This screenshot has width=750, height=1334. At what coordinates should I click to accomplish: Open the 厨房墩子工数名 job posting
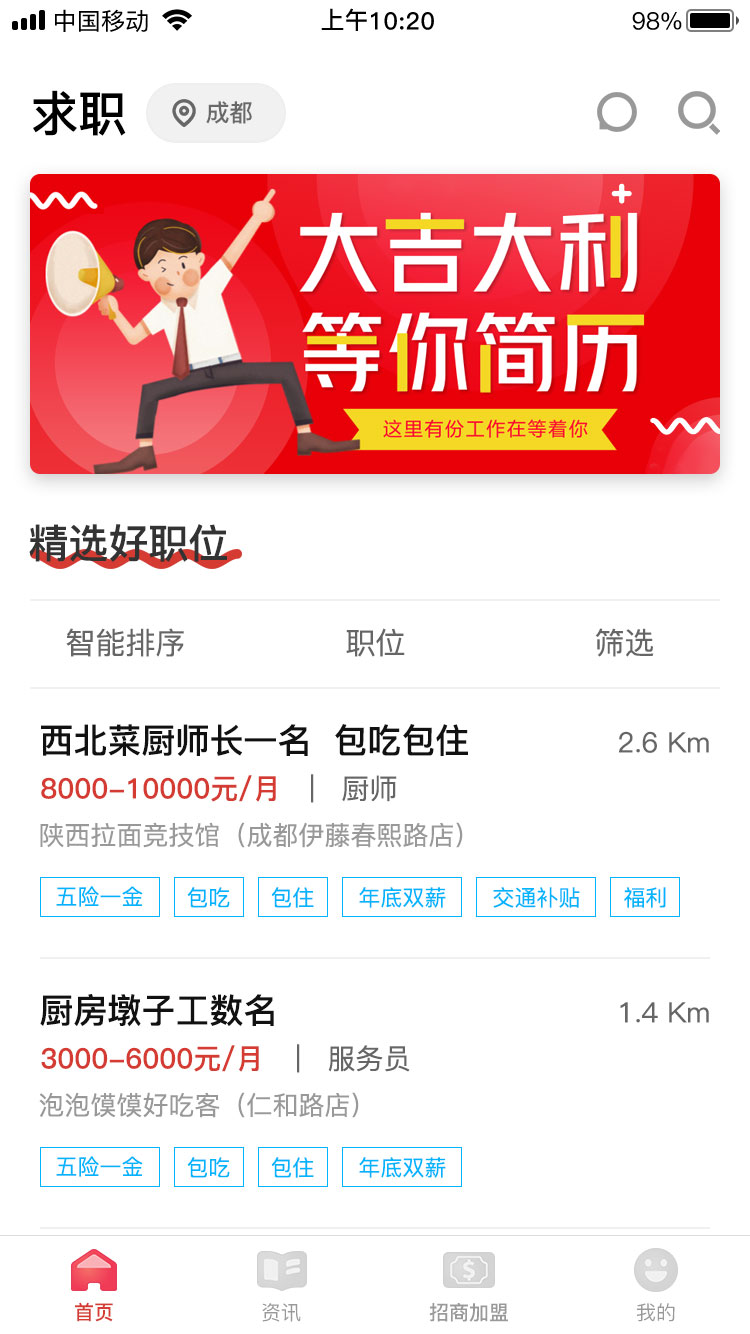click(158, 1011)
